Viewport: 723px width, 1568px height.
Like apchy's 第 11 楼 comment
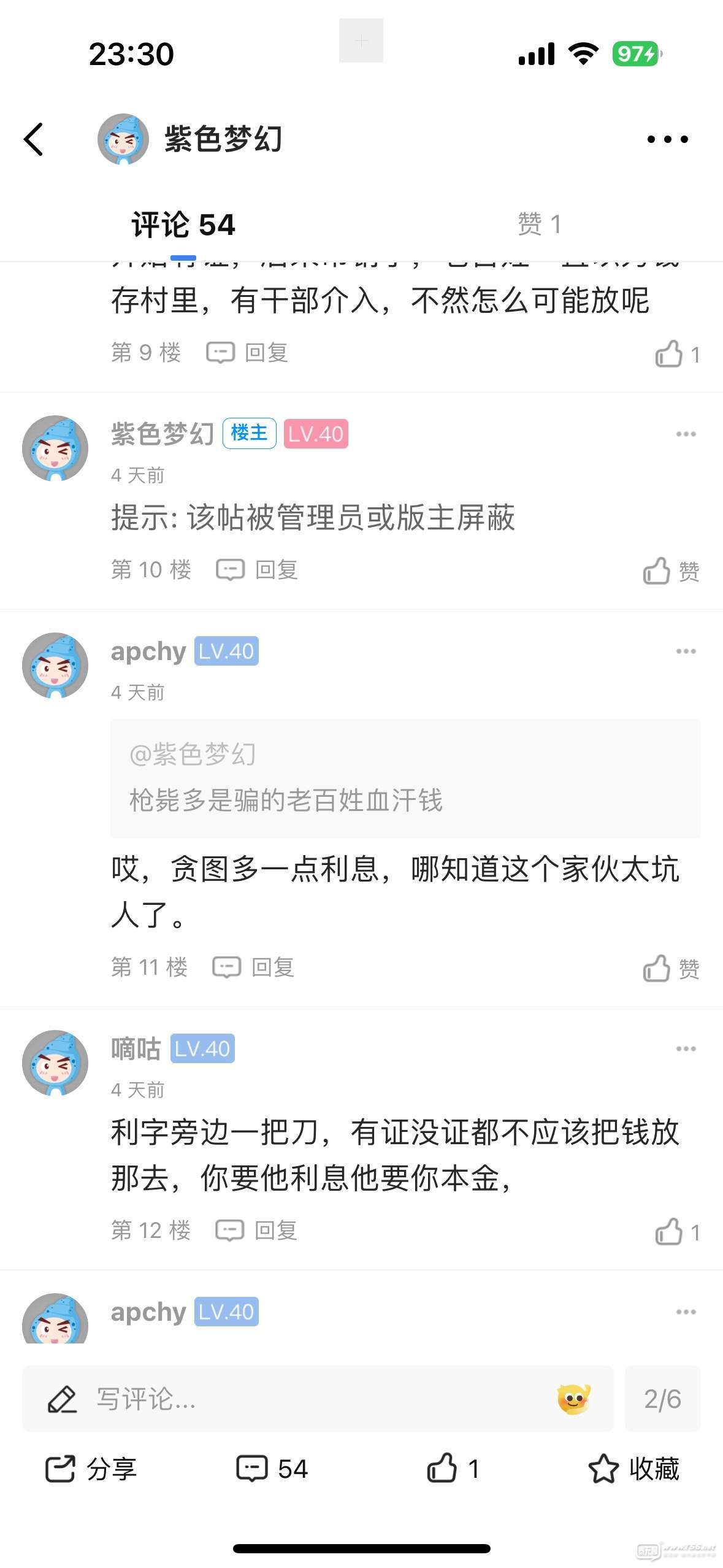(670, 969)
